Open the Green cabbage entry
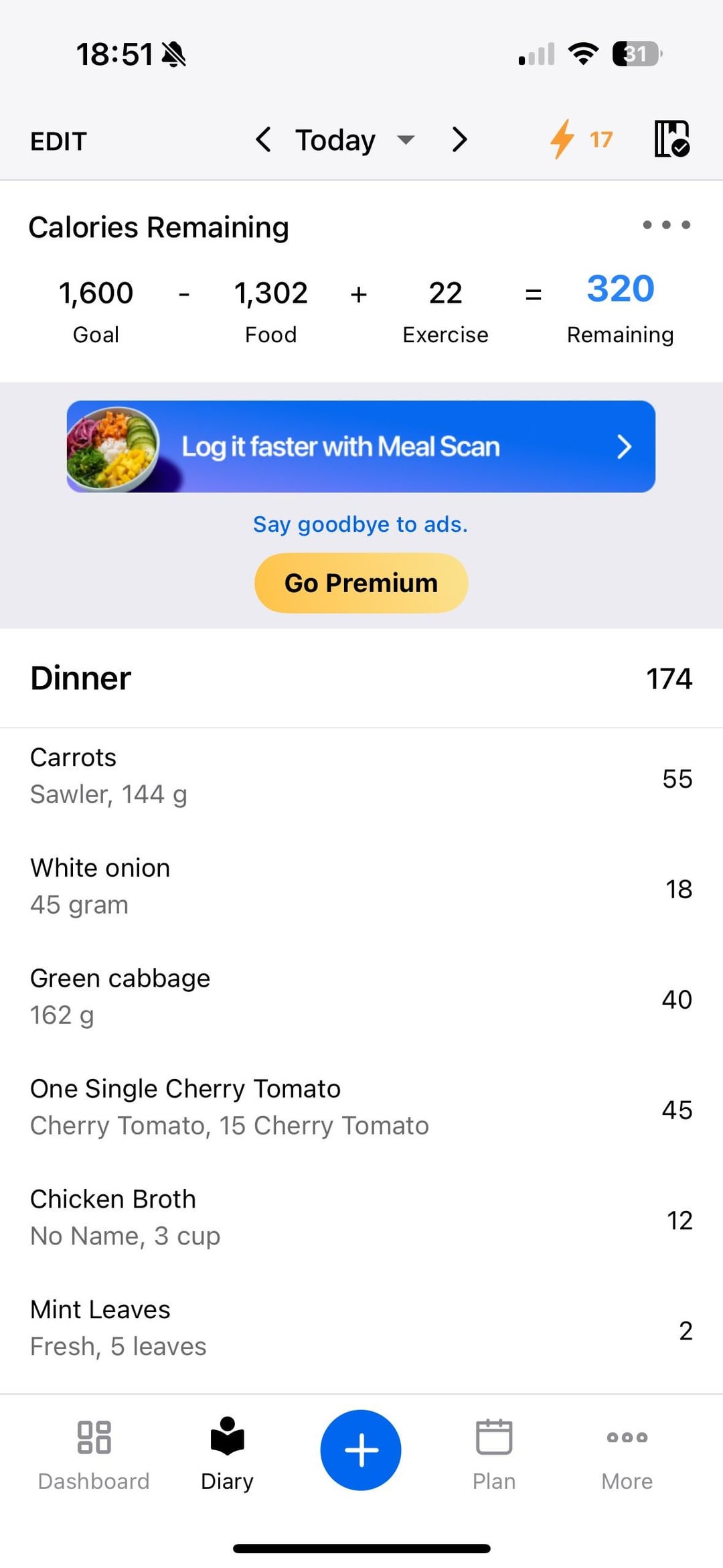Screen dimensions: 723x1568 point(361,997)
